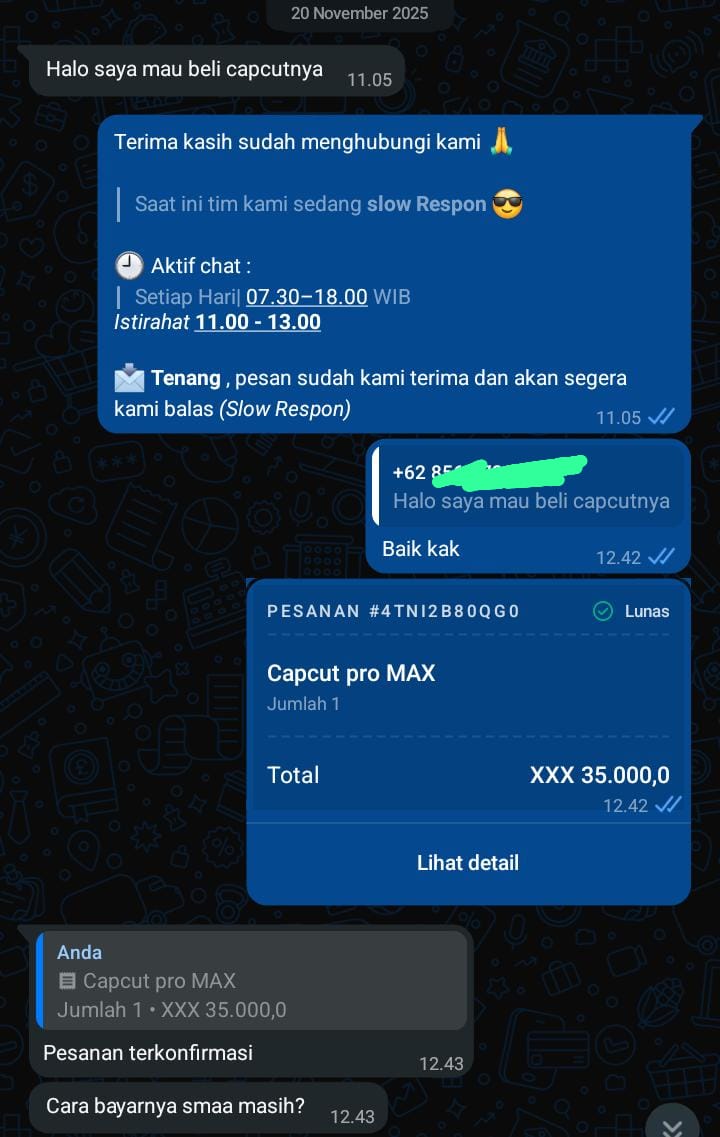The image size is (720, 1137).
Task: Open Lihat detail for the order
Action: 468,863
